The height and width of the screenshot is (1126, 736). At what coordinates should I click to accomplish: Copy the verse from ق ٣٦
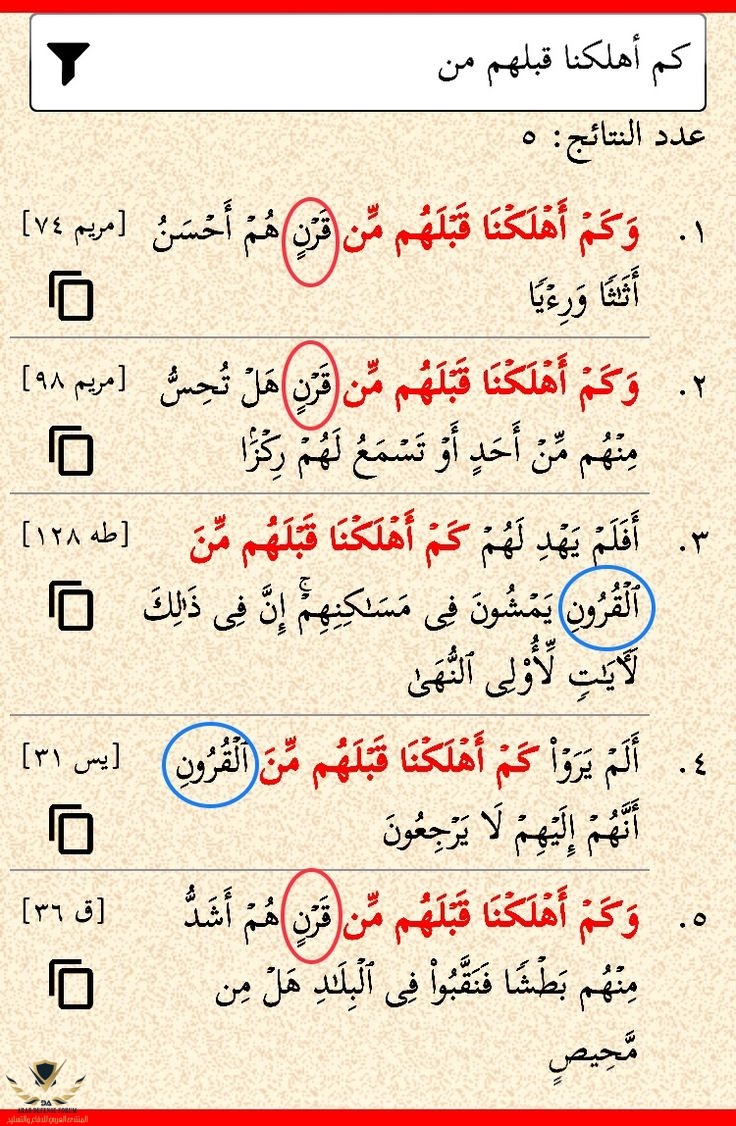point(71,984)
